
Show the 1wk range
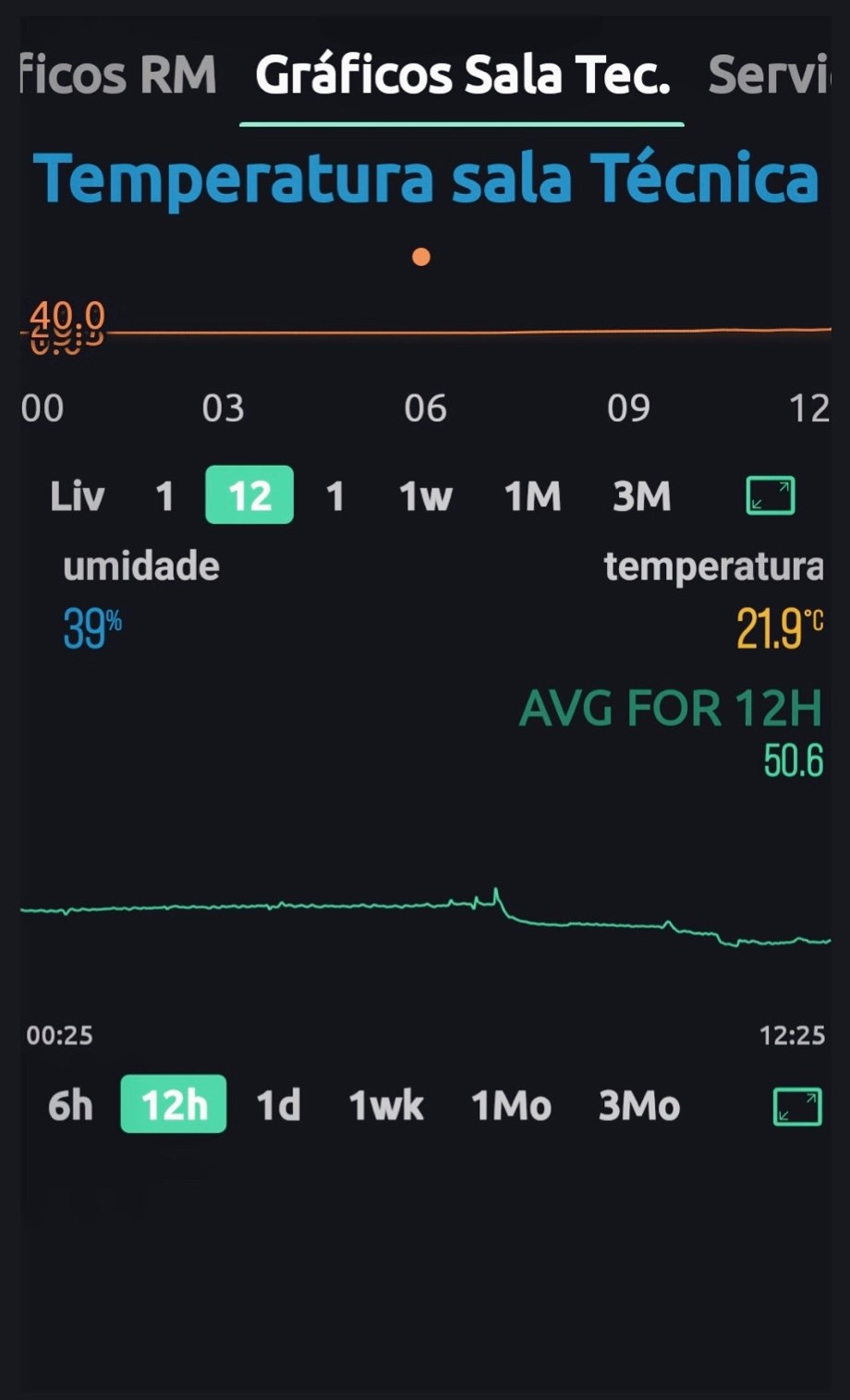click(385, 1105)
